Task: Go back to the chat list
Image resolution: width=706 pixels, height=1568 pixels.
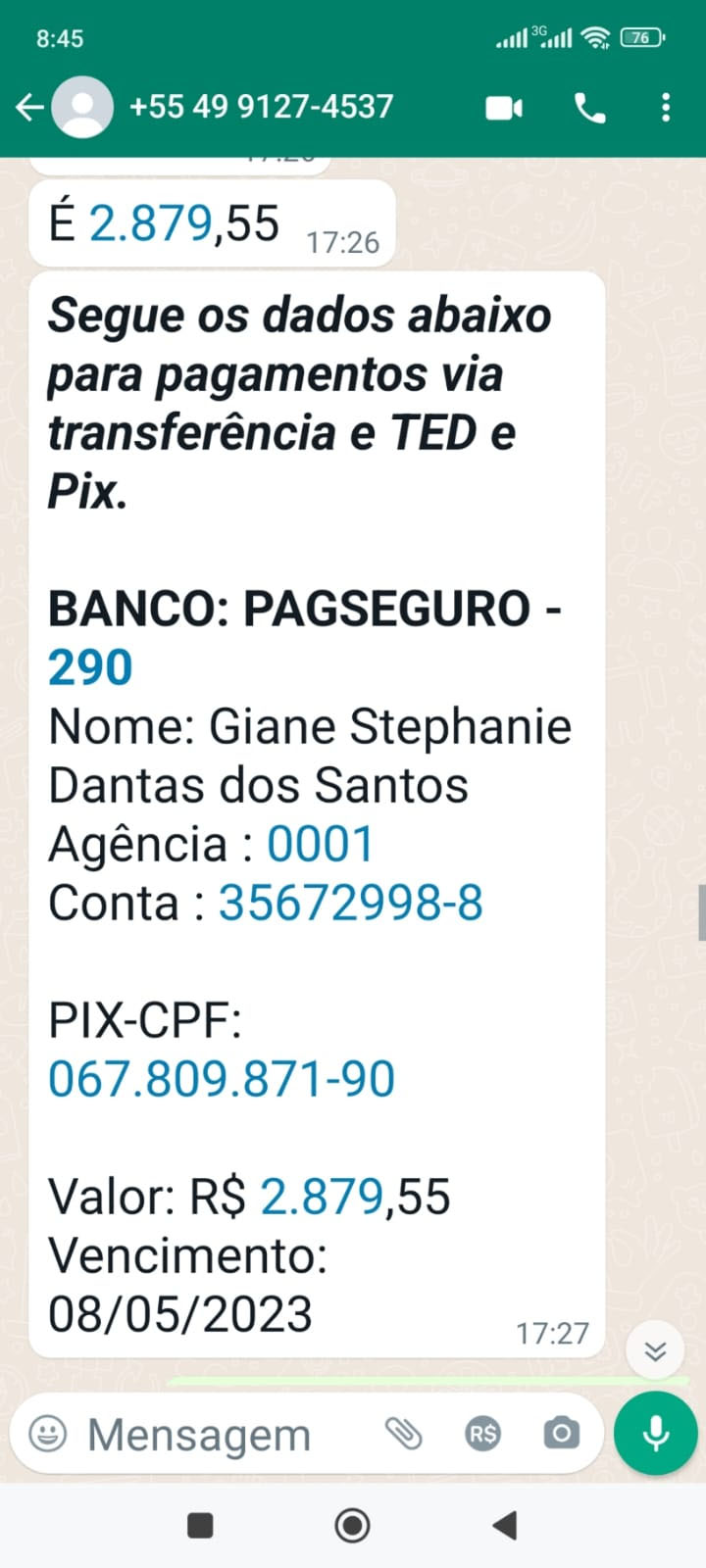Action: point(29,107)
